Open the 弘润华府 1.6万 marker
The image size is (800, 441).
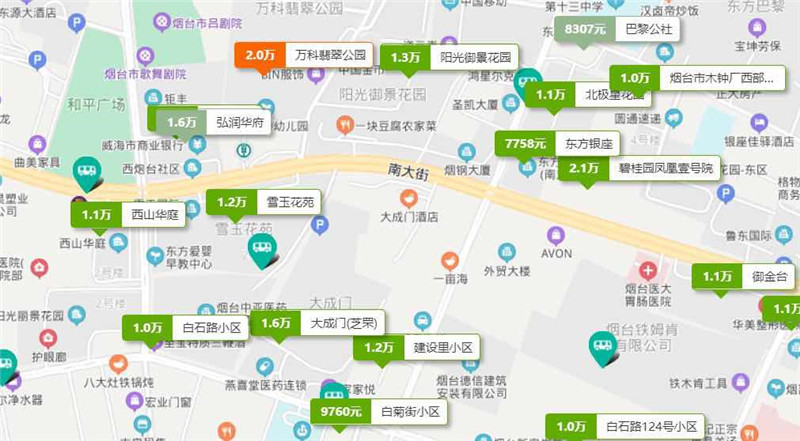210,123
